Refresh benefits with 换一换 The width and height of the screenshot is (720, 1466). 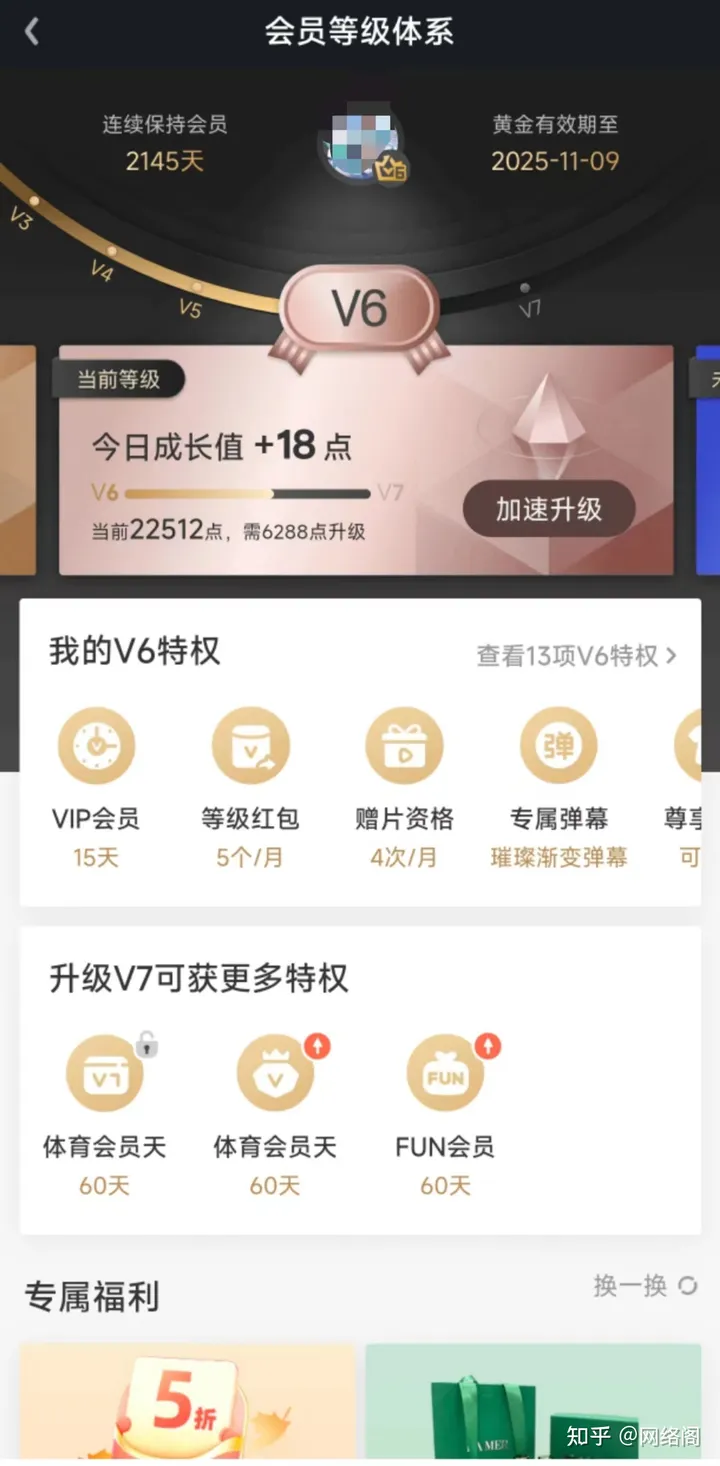(645, 1286)
